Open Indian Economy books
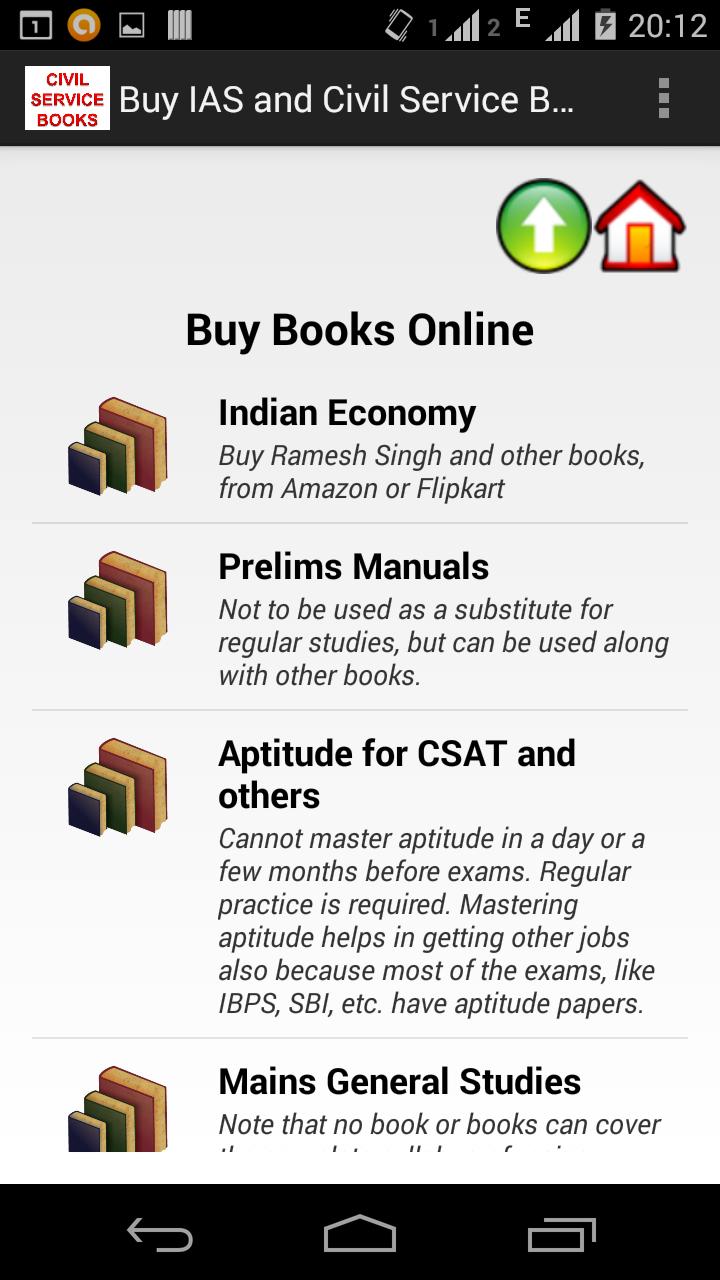Screen dimensions: 720x1280 coord(360,447)
